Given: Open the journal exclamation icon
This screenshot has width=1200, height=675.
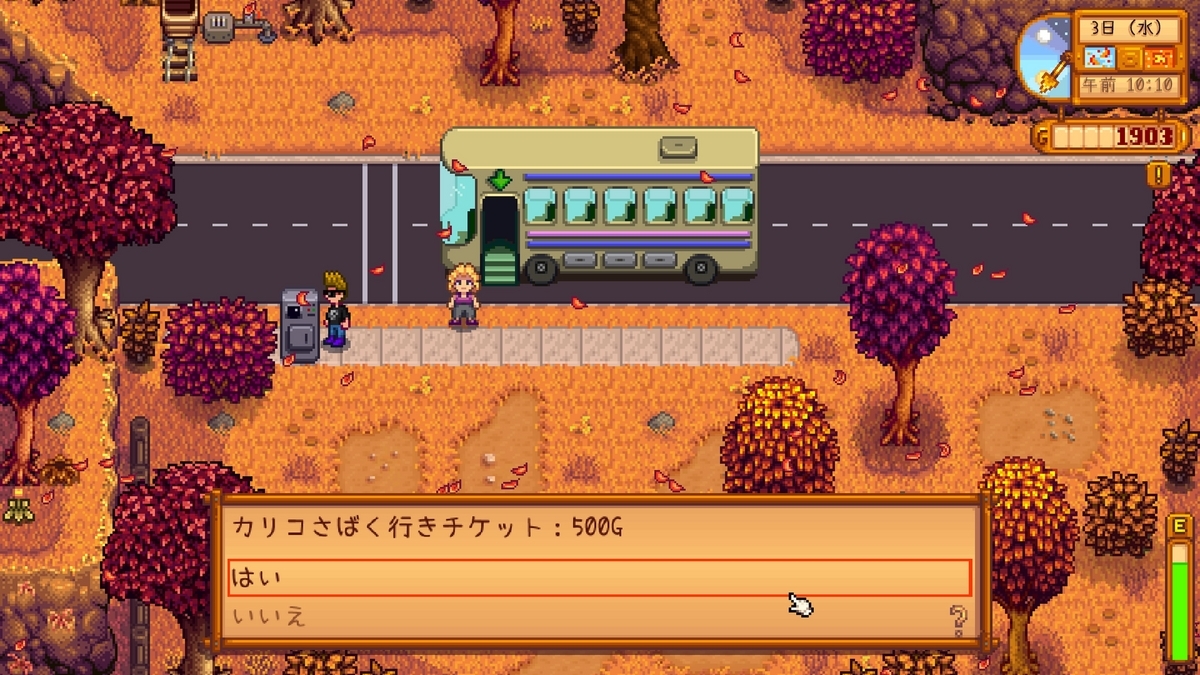Looking at the screenshot, I should (x=1159, y=174).
